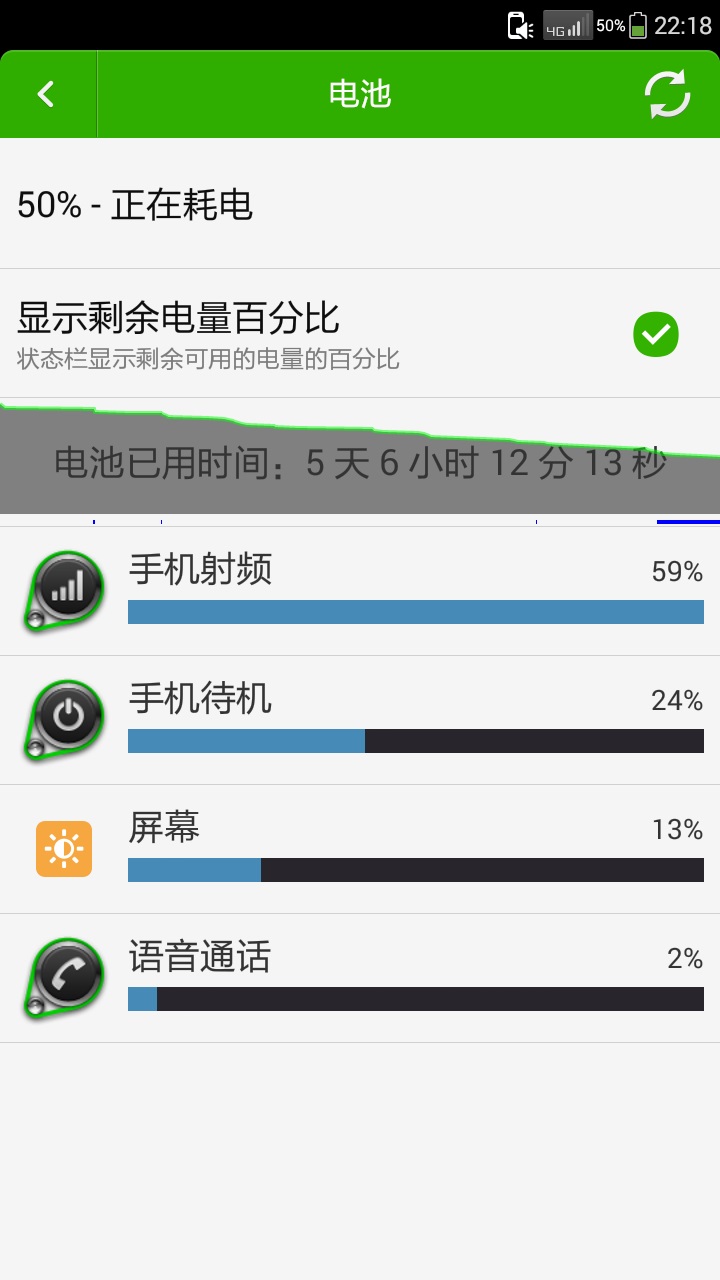View 屏幕 battery usage details
Viewport: 720px width, 1280px height.
coord(360,849)
